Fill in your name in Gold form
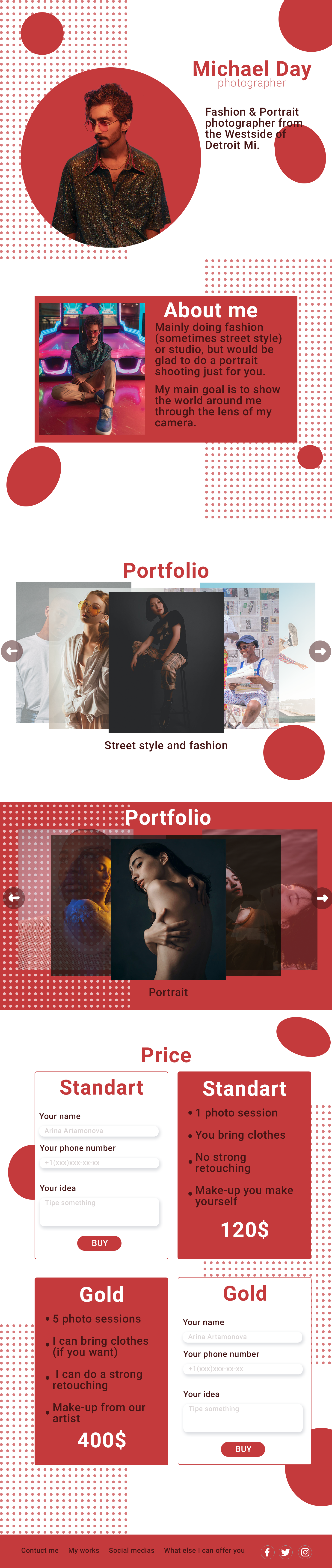This screenshot has width=332, height=1568. (242, 1336)
